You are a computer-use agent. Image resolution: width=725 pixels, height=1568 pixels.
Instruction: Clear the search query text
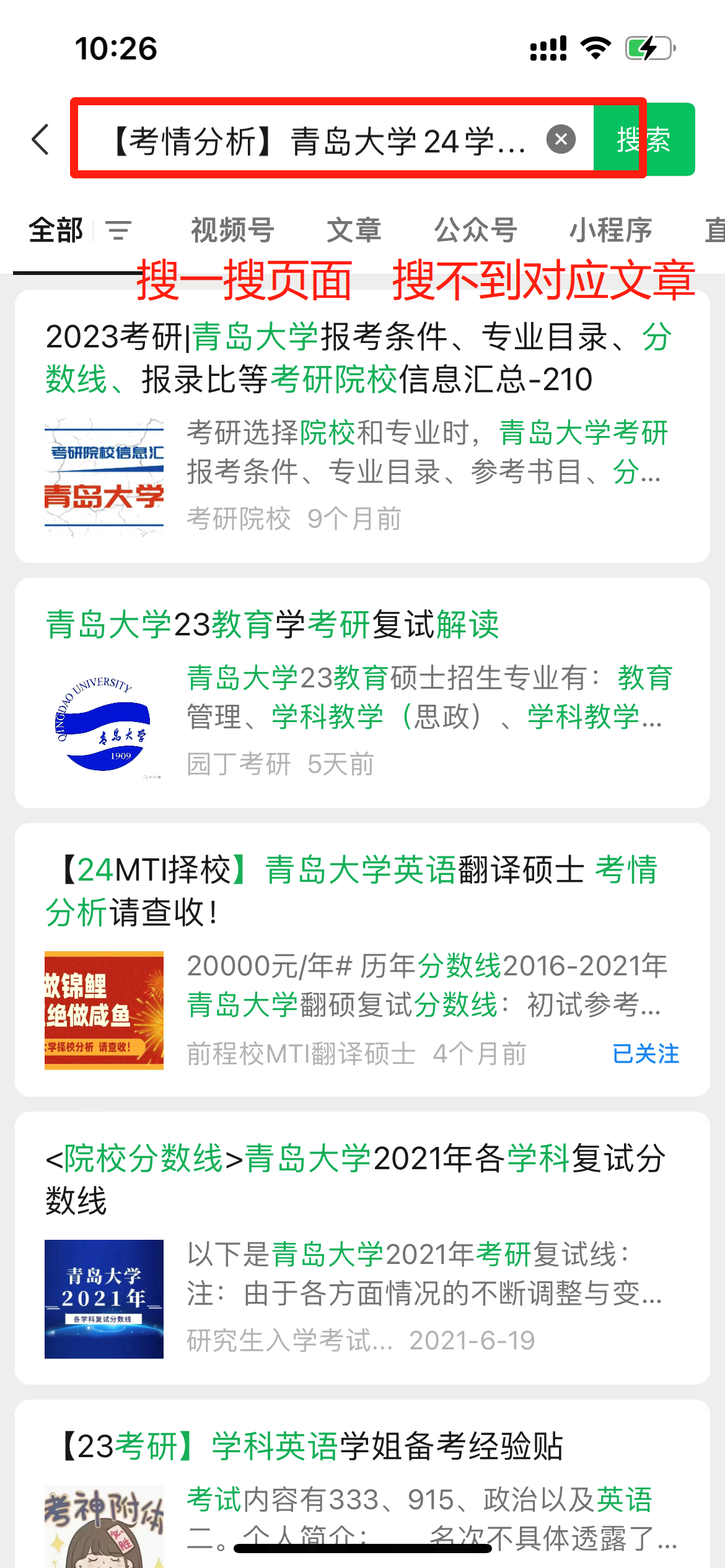[561, 139]
